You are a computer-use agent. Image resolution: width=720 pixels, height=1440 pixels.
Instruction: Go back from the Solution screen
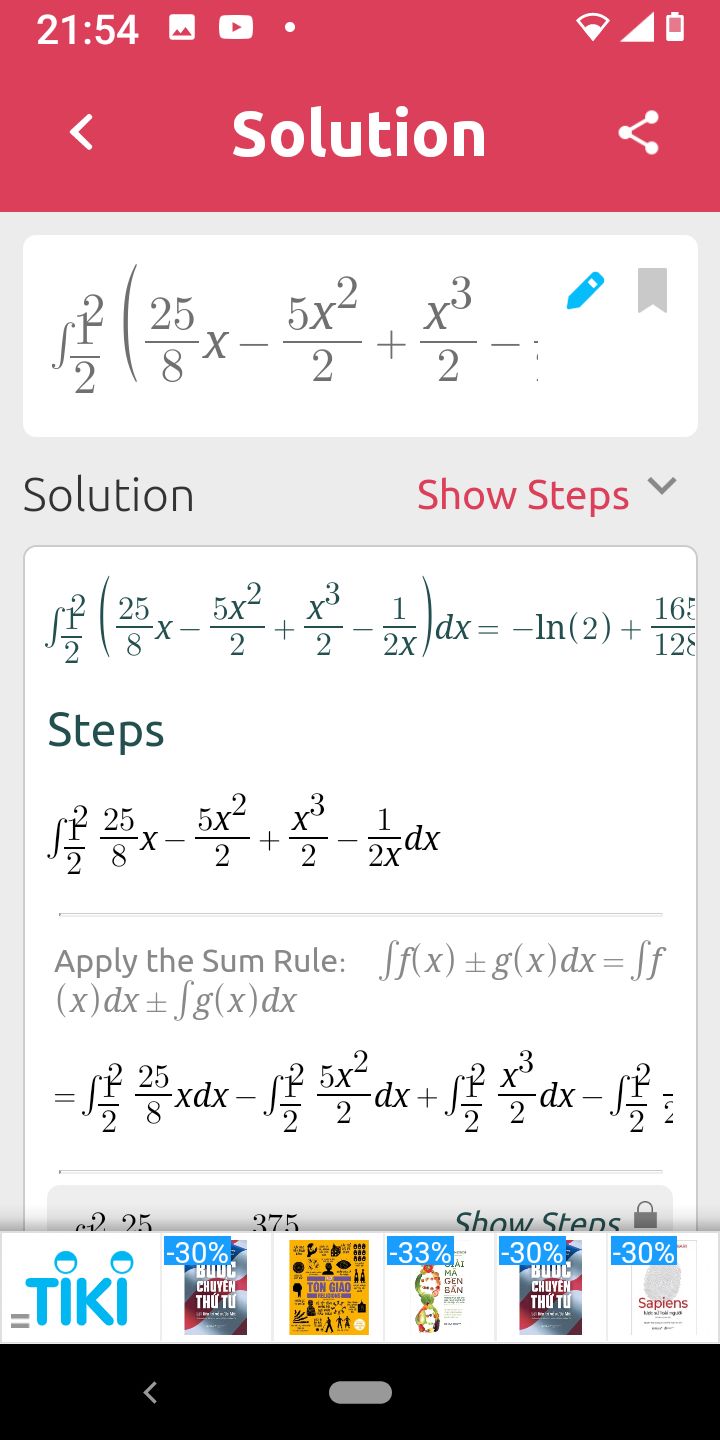[x=82, y=133]
